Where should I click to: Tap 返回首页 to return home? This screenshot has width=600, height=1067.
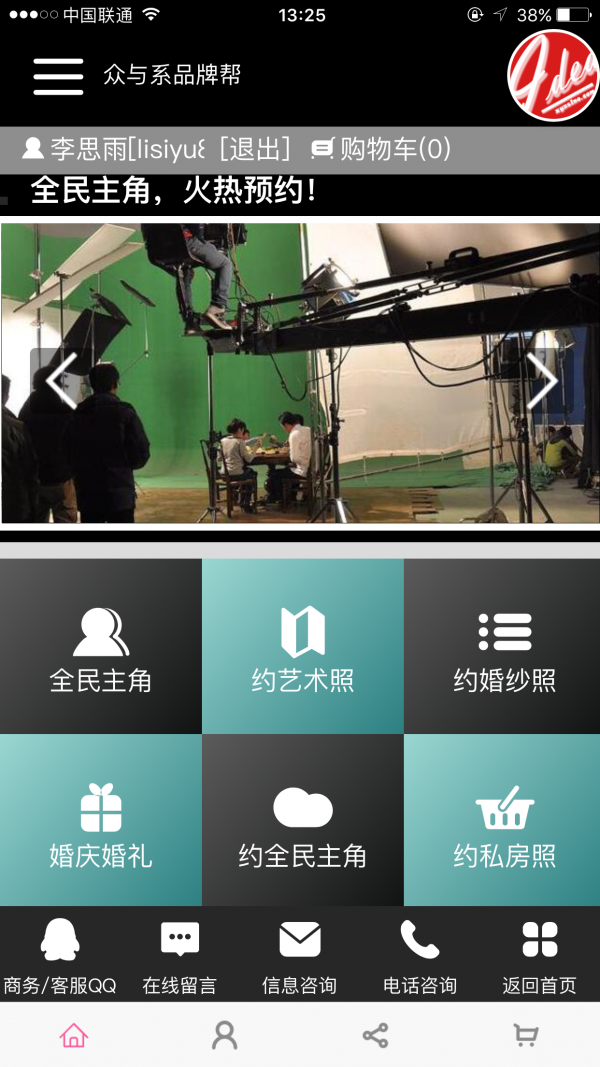[540, 956]
